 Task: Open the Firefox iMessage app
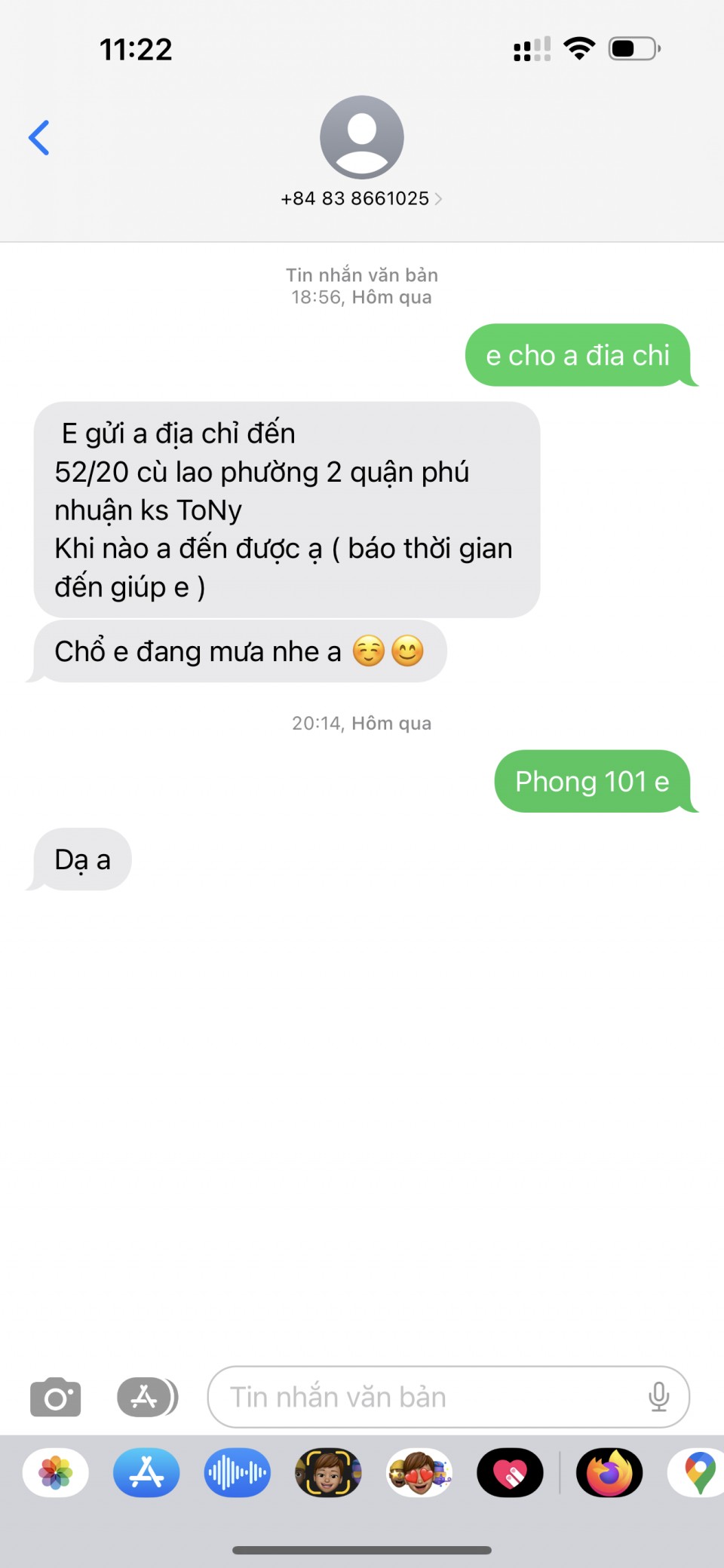(x=609, y=1472)
